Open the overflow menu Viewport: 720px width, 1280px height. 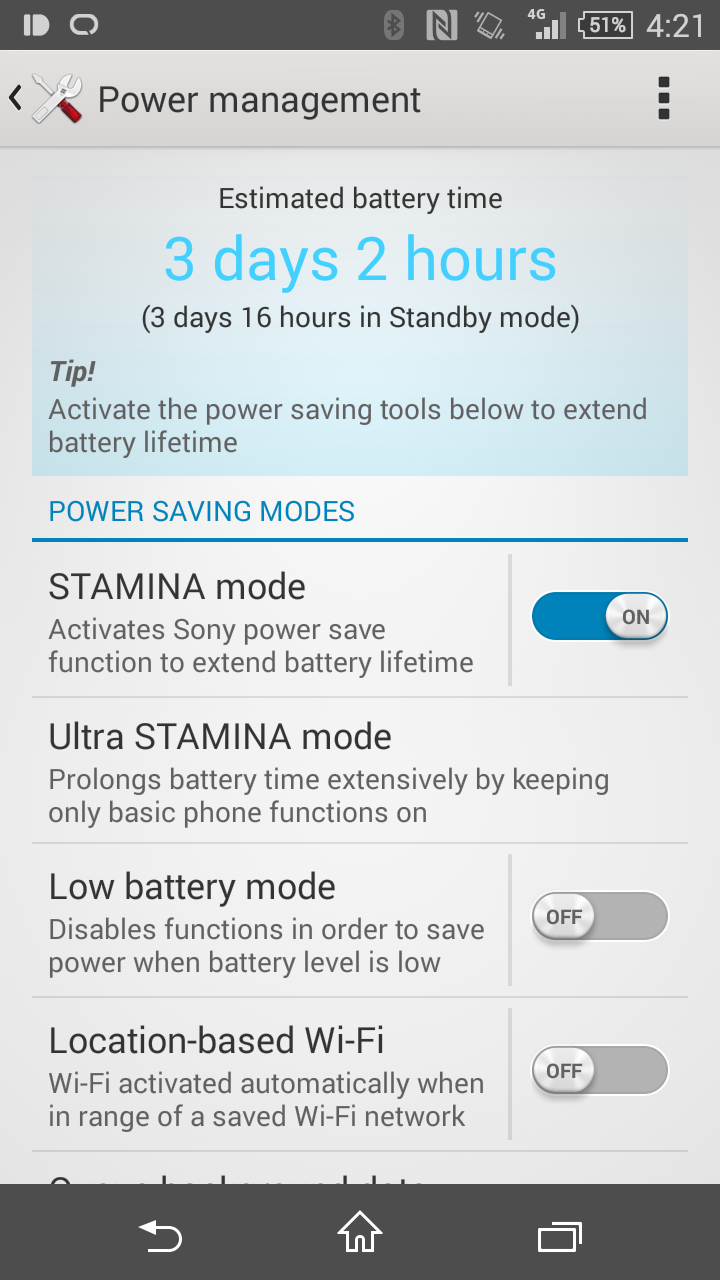(663, 99)
